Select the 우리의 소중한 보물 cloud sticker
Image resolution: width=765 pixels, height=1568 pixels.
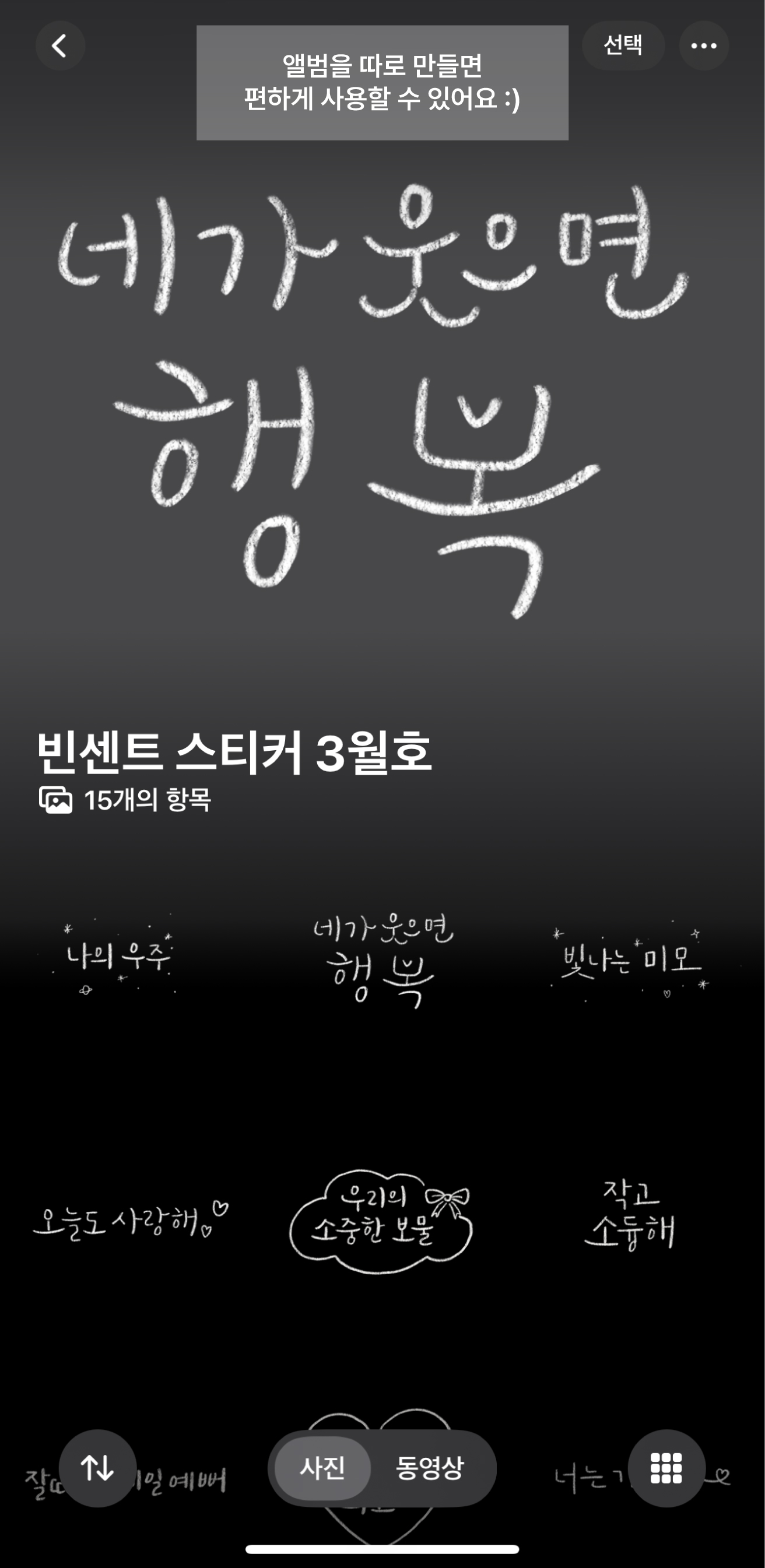(381, 1221)
